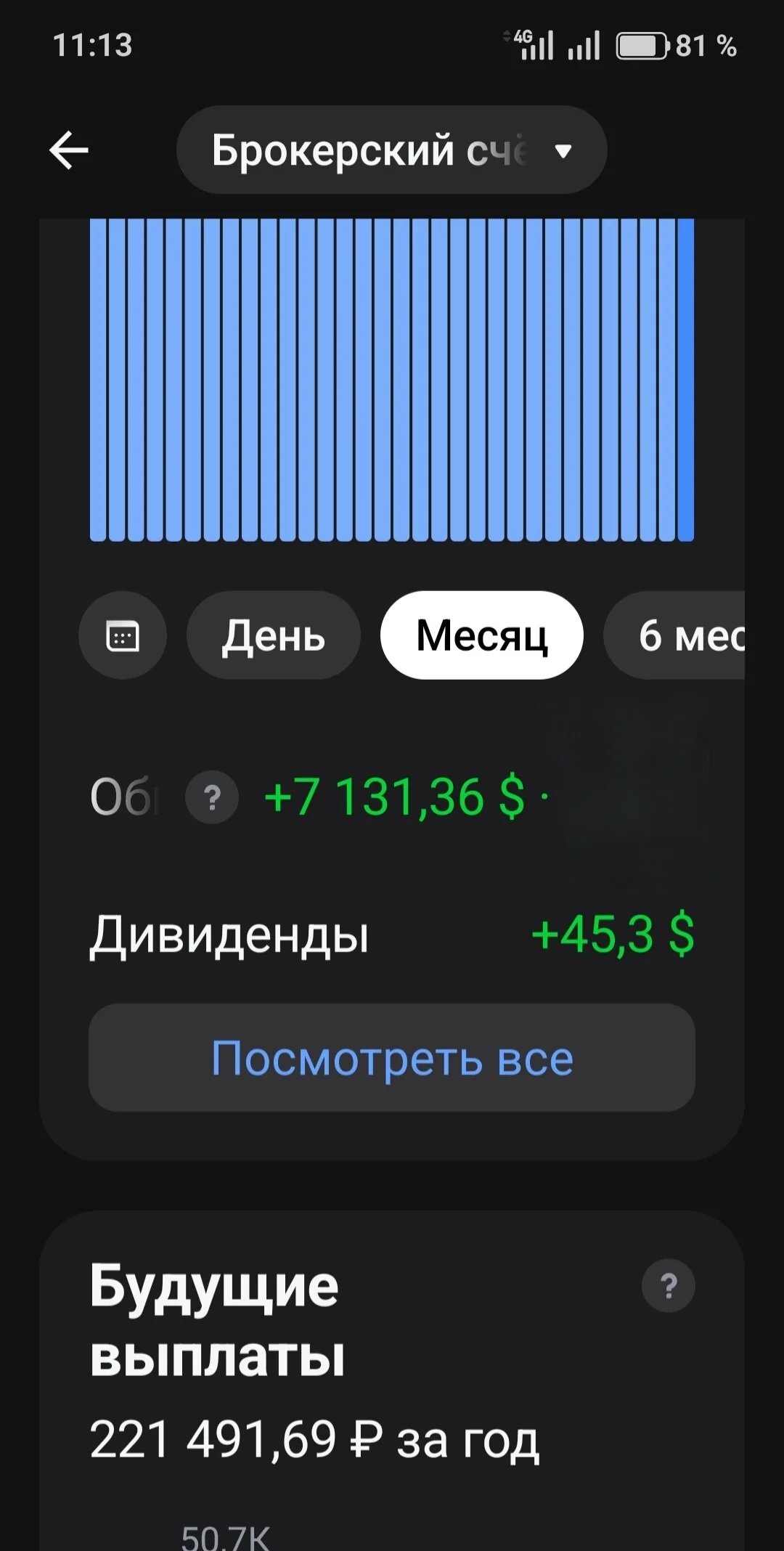Screen dimensions: 784x1551
Task: Open help for Будущие выплаты
Action: (x=669, y=1285)
